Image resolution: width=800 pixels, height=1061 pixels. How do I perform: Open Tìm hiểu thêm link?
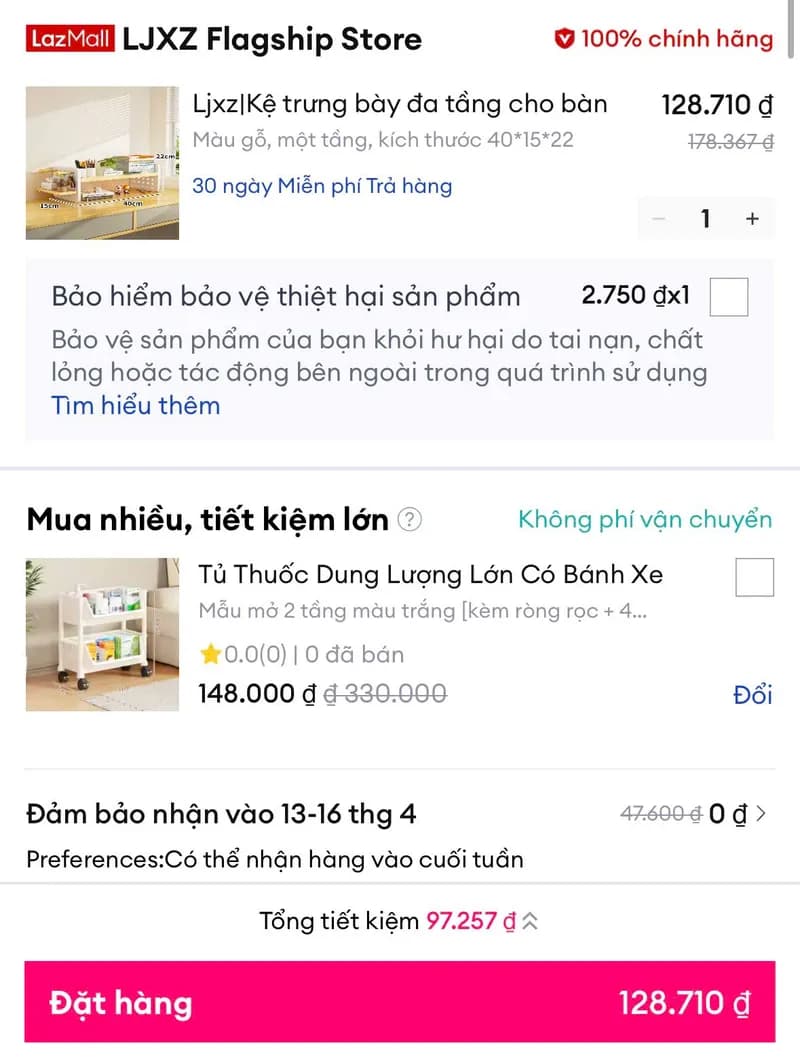coord(136,405)
